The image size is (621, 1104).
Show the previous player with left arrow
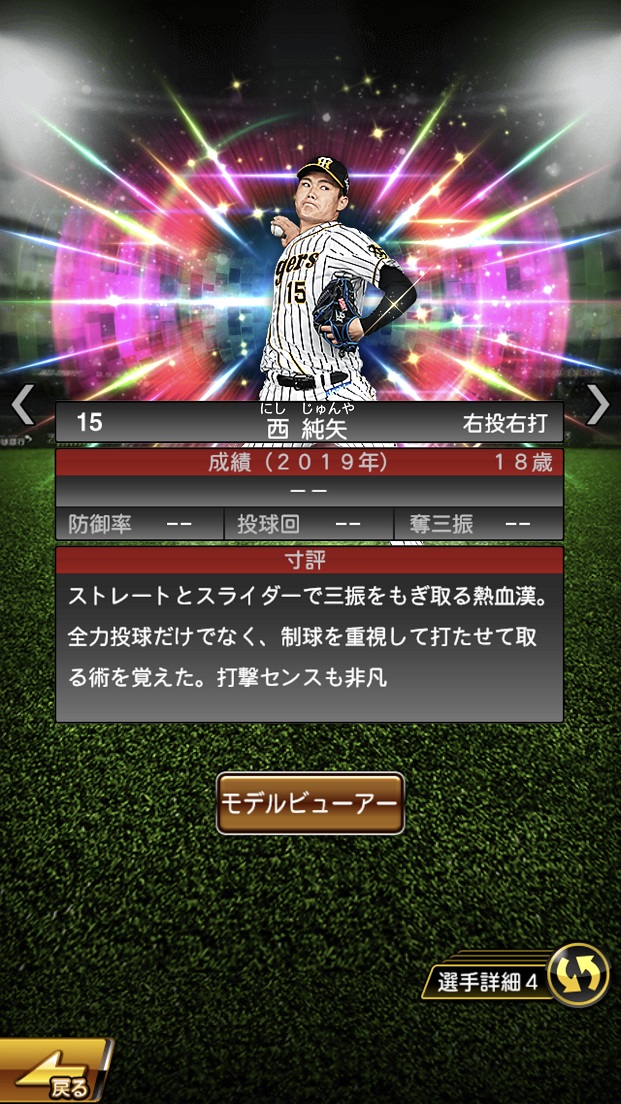22,405
